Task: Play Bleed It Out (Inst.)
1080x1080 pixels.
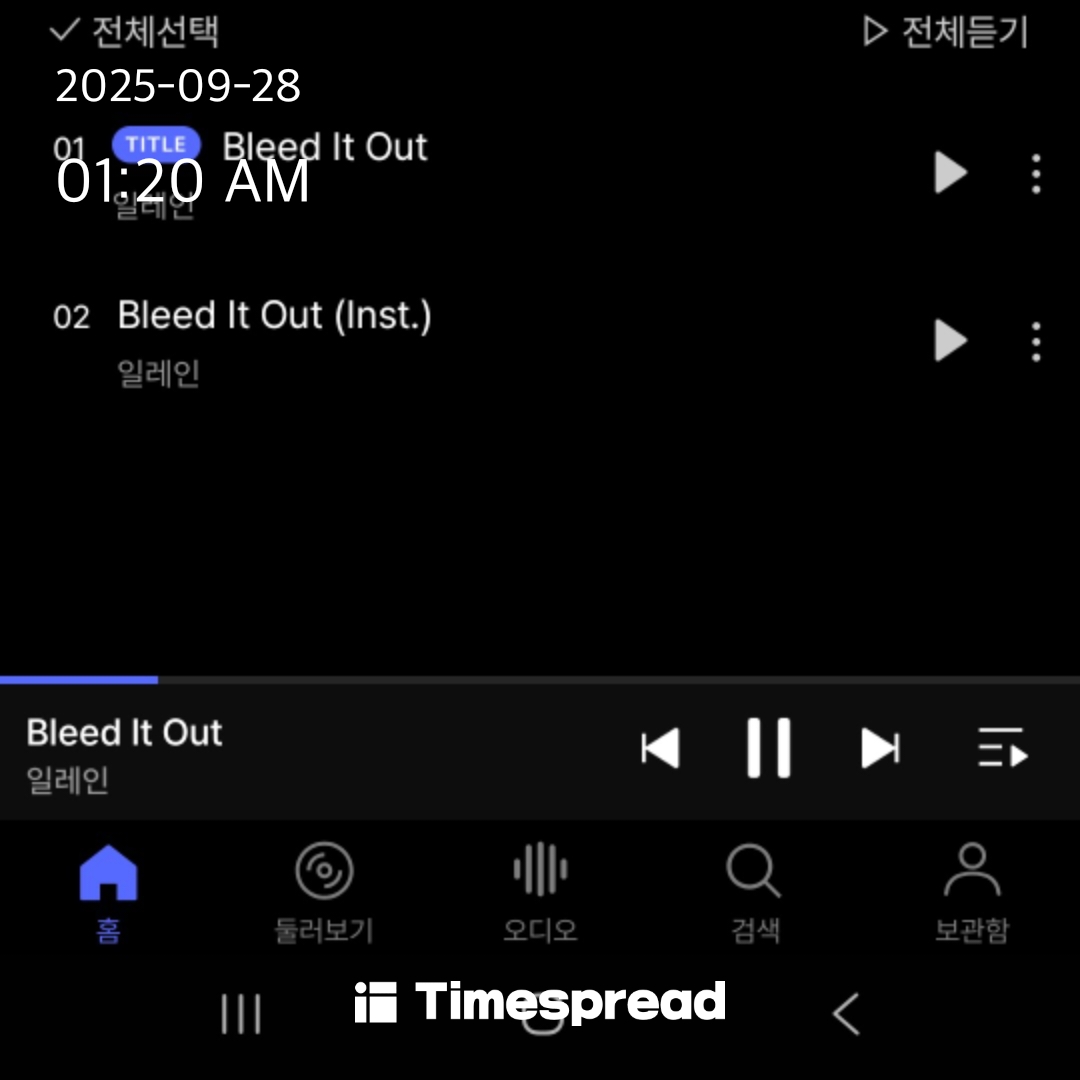Action: click(950, 341)
